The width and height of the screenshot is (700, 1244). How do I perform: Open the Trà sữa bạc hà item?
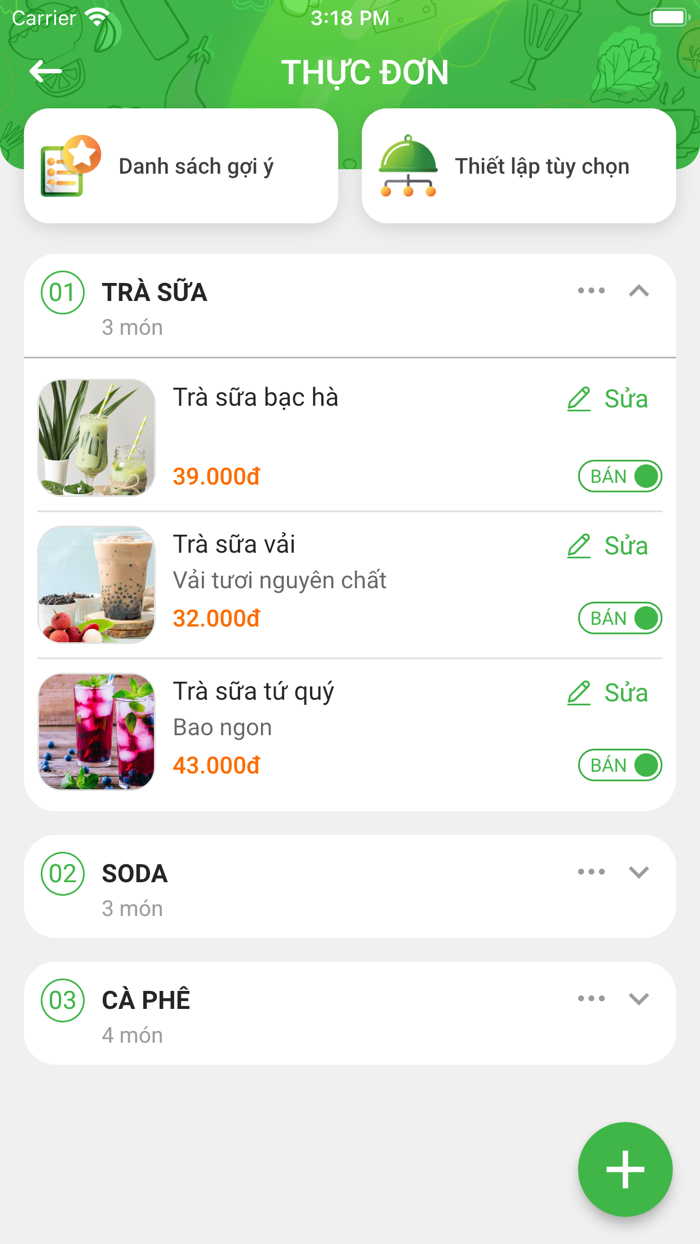point(256,398)
